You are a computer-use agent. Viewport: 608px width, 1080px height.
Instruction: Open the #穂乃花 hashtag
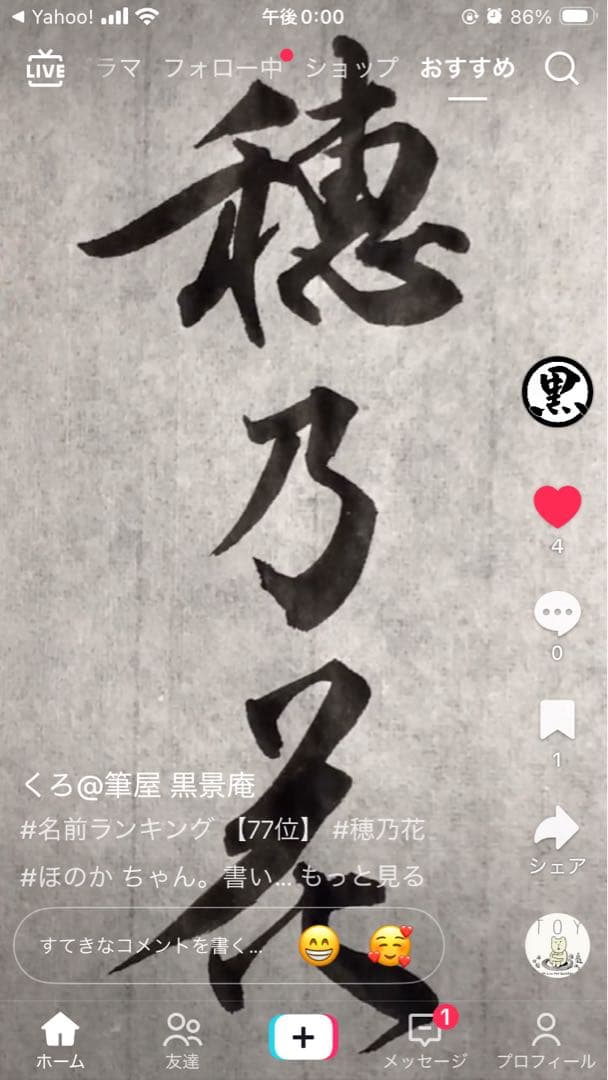379,829
